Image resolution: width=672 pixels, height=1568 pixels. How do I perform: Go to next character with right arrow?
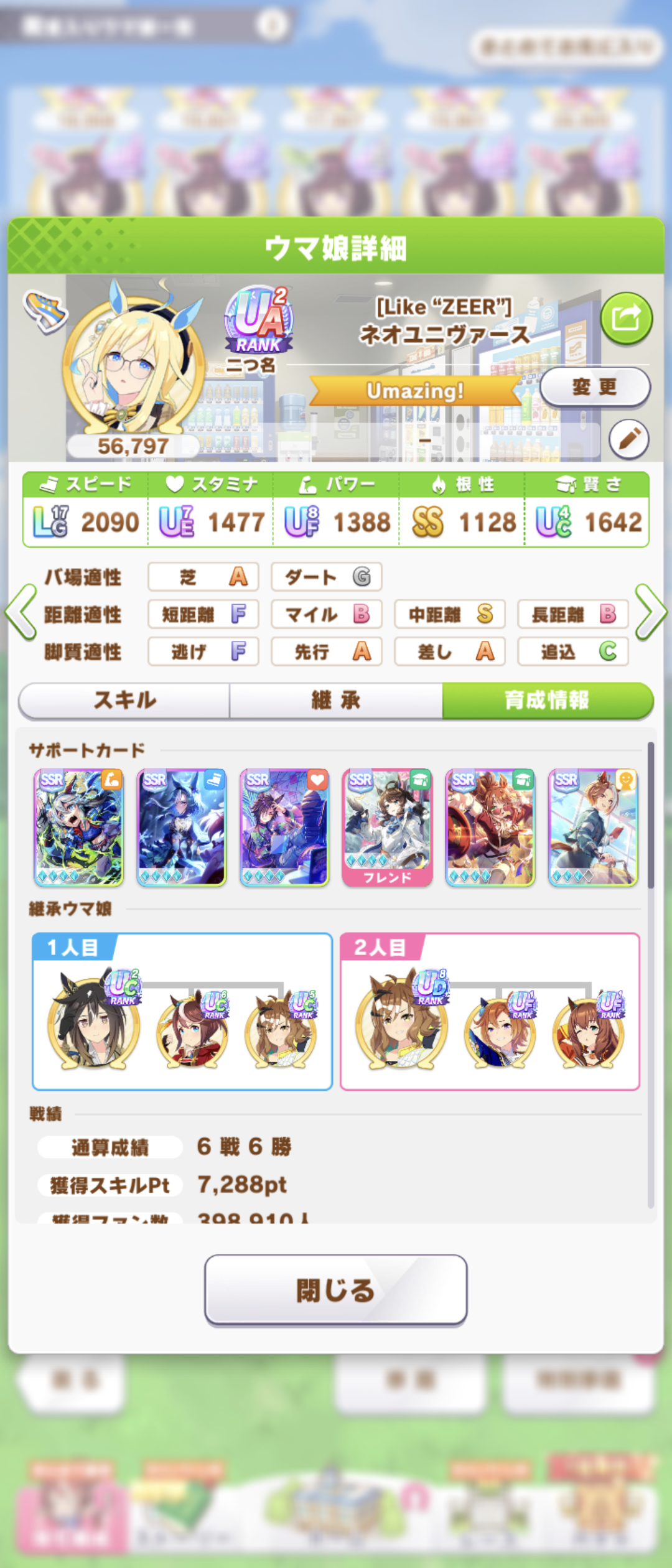pyautogui.click(x=651, y=612)
